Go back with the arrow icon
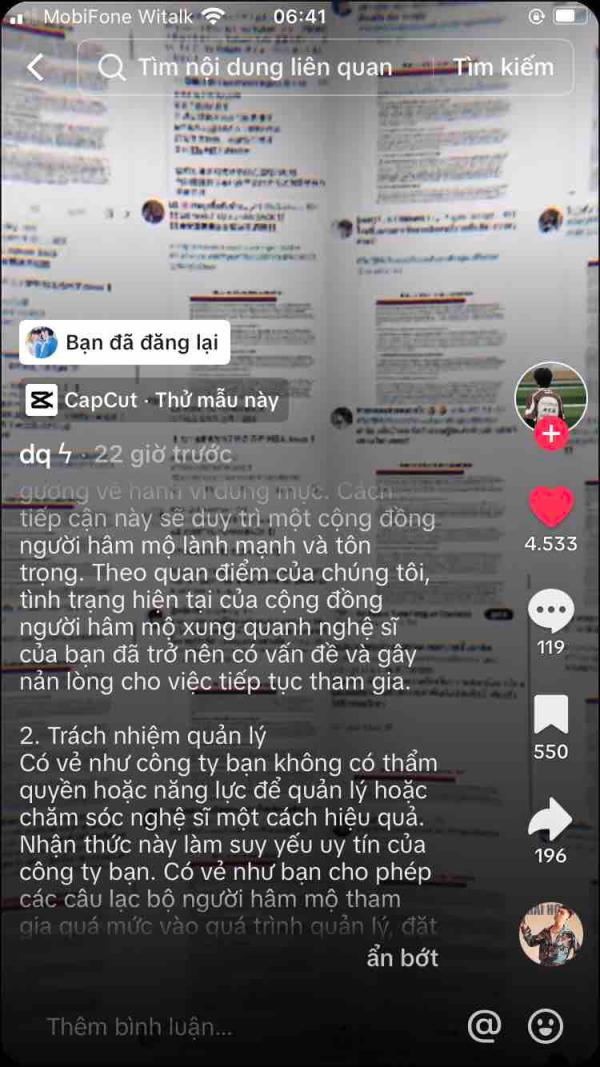The image size is (600, 1067). point(36,67)
